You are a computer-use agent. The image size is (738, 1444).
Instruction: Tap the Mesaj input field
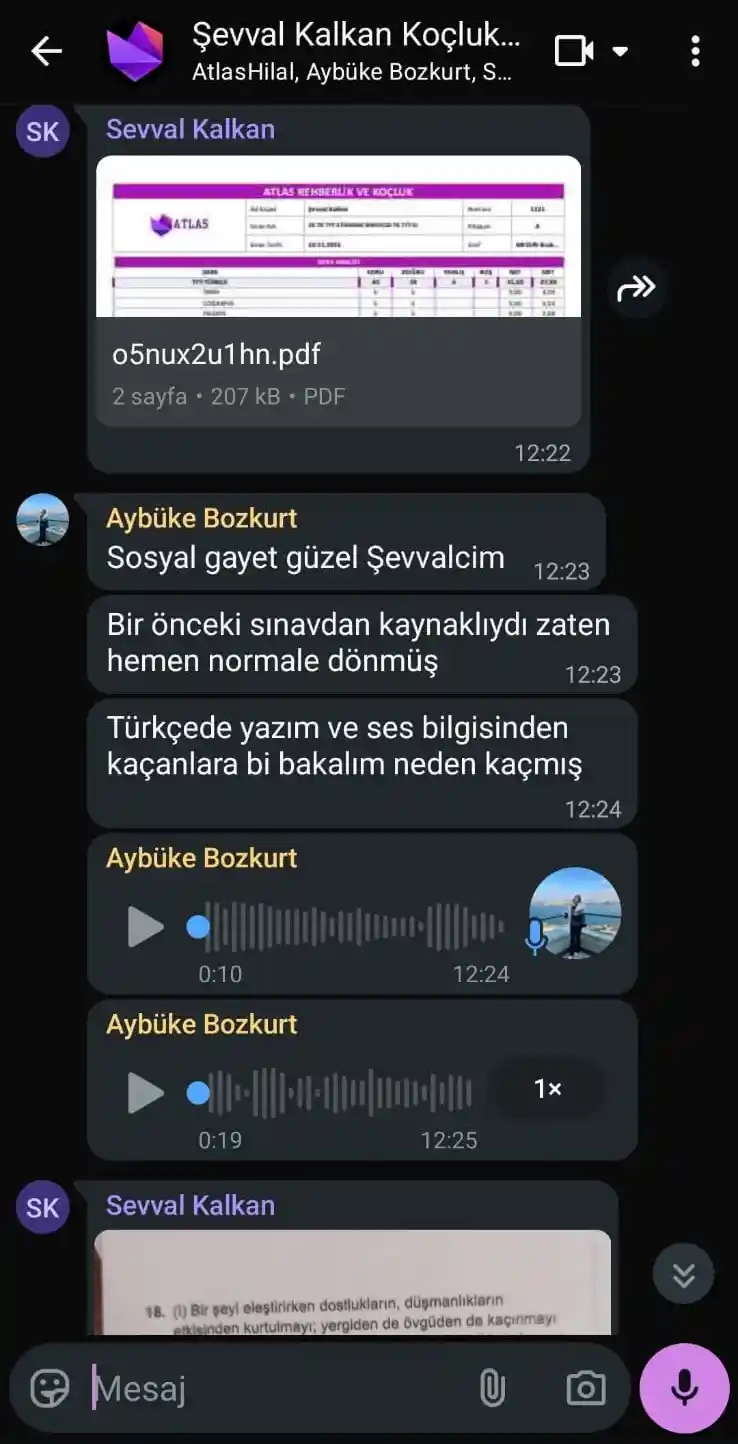250,1388
